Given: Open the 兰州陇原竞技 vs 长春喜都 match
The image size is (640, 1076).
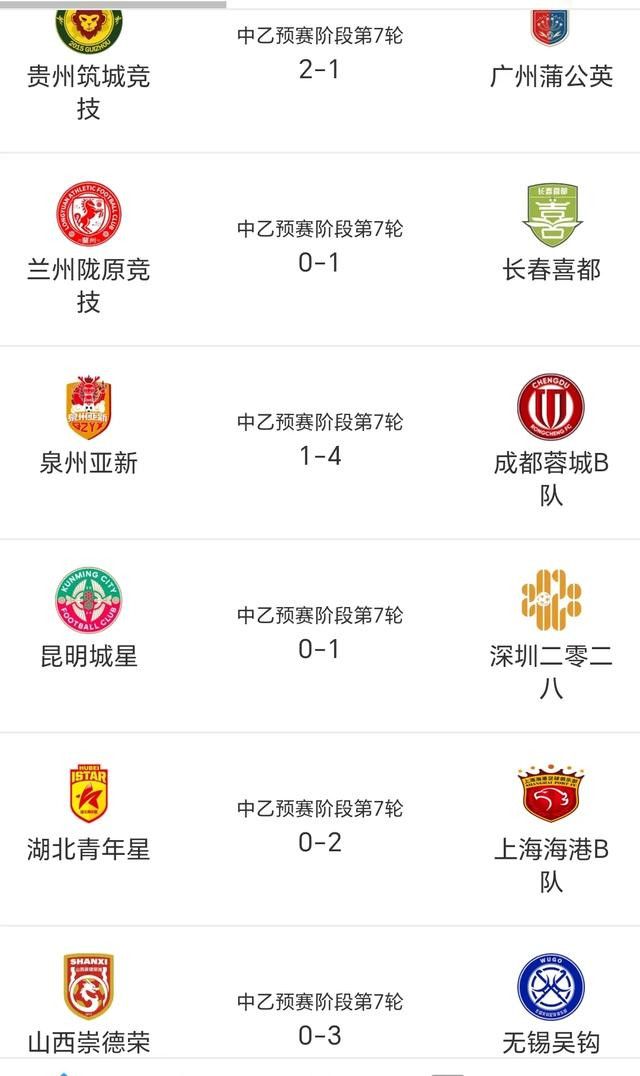Looking at the screenshot, I should (320, 250).
